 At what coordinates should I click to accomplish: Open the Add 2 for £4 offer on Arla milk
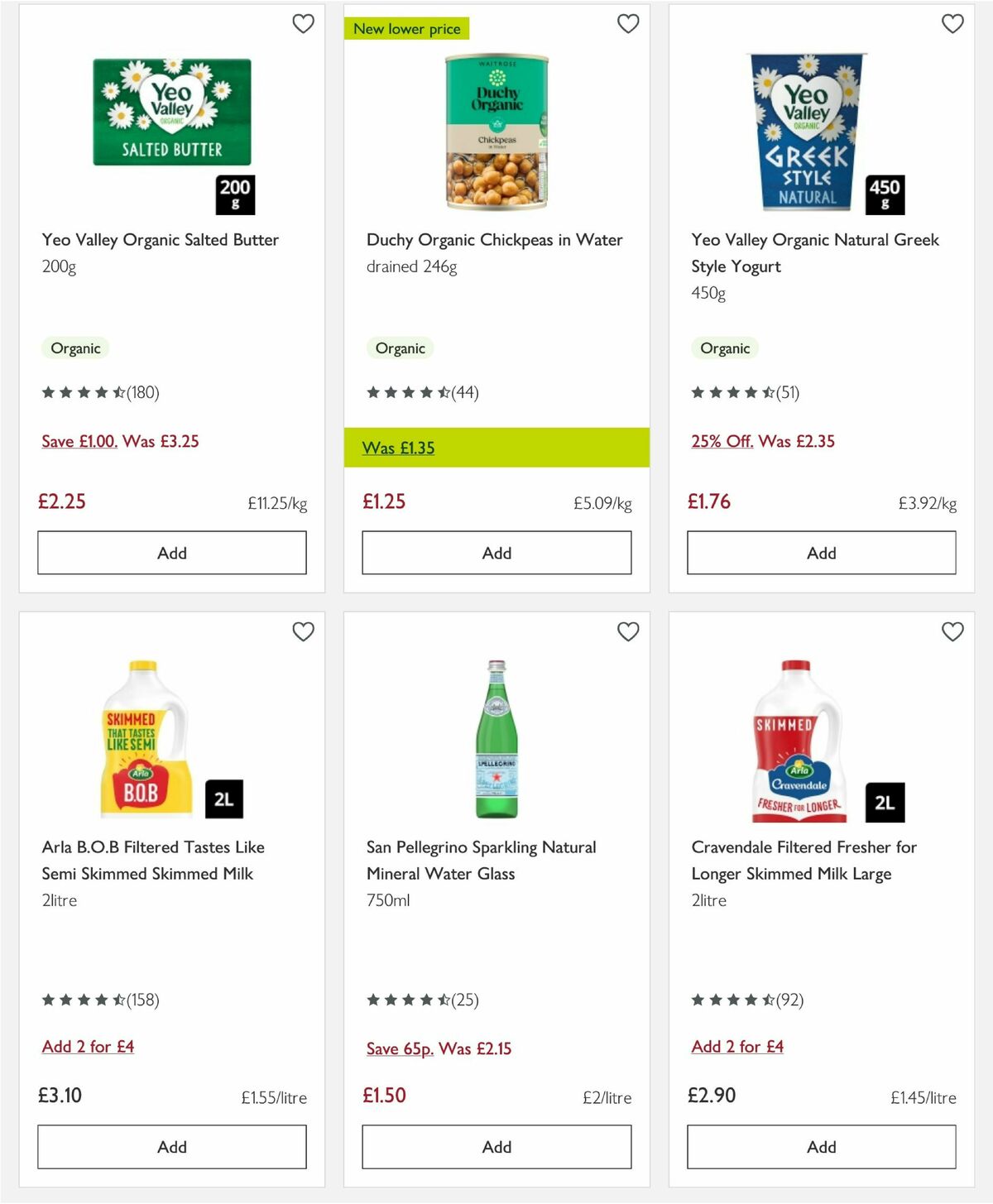point(88,1046)
